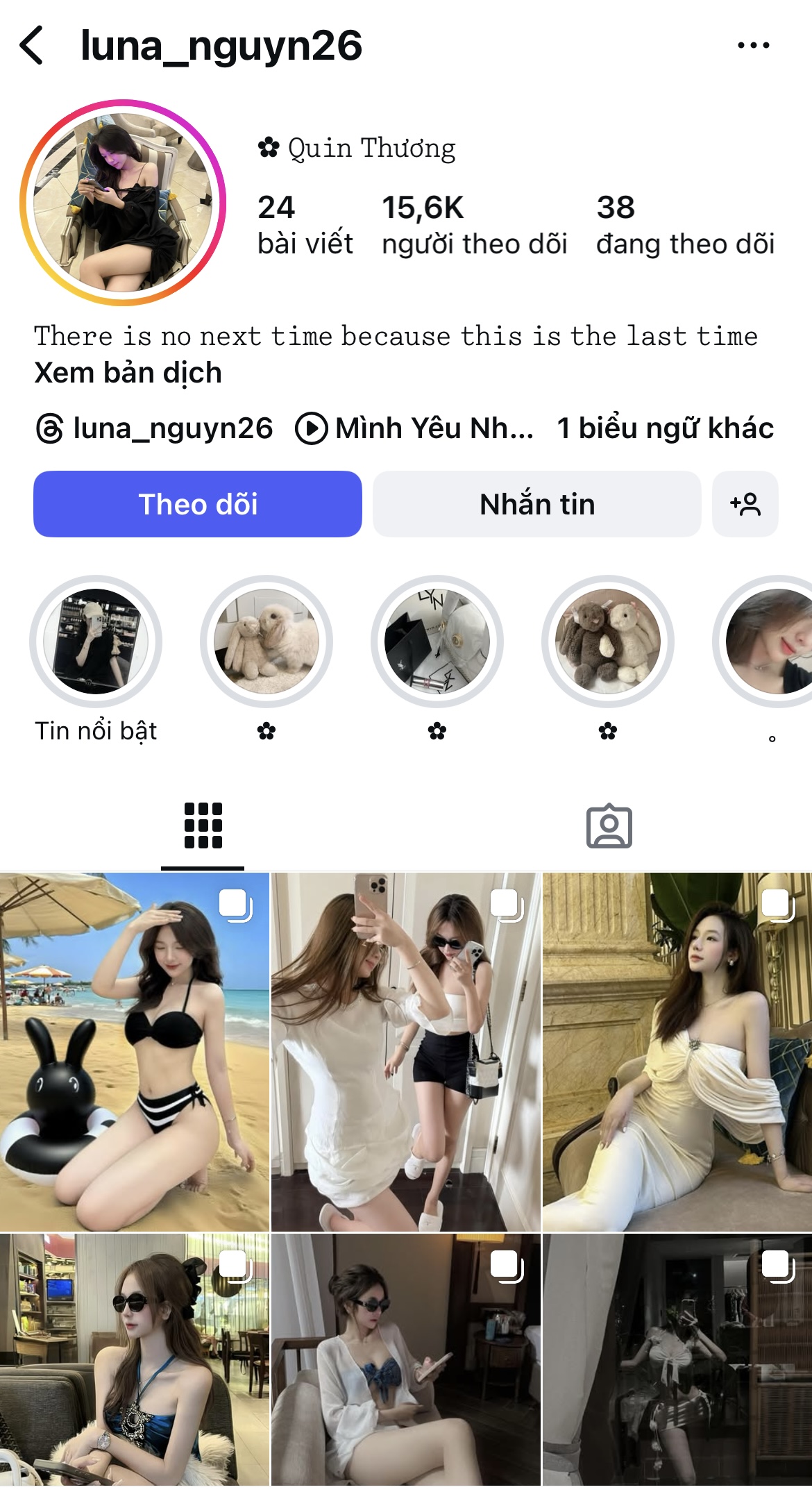This screenshot has width=812, height=1501.
Task: Open the Mình Yêu Nh... music link
Action: pyautogui.click(x=415, y=428)
